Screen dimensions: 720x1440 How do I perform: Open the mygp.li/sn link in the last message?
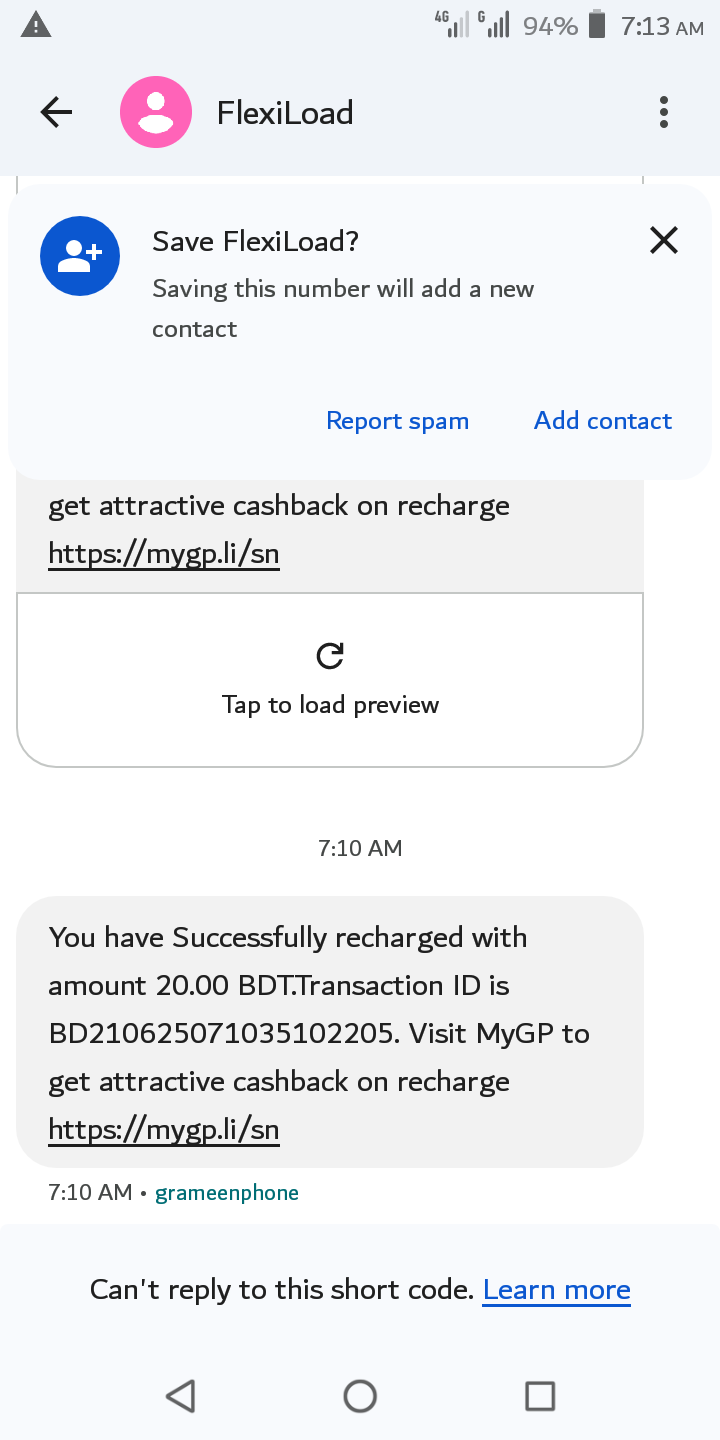pos(164,1130)
